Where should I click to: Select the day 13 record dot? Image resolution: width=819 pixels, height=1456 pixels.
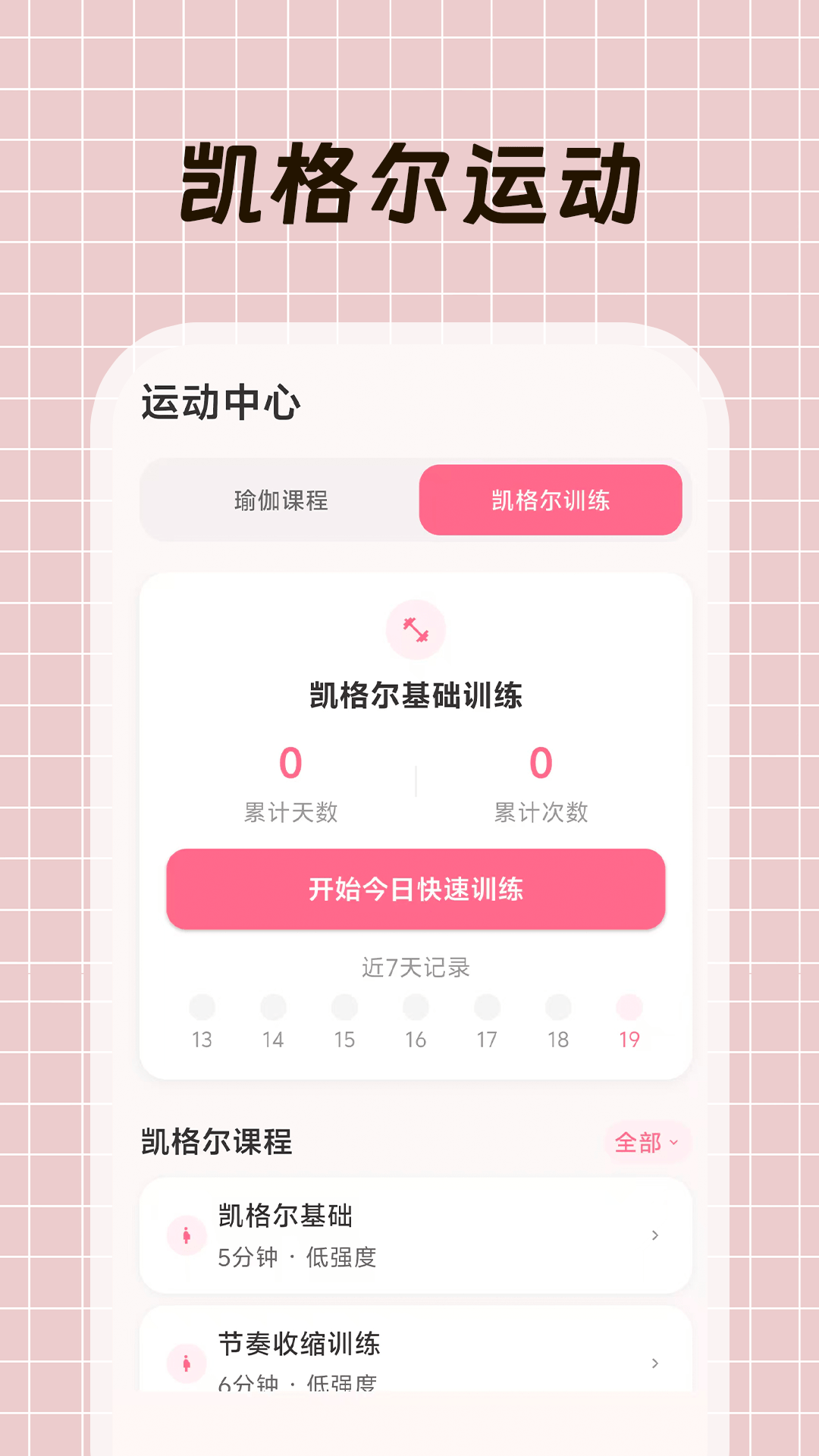[199, 1006]
